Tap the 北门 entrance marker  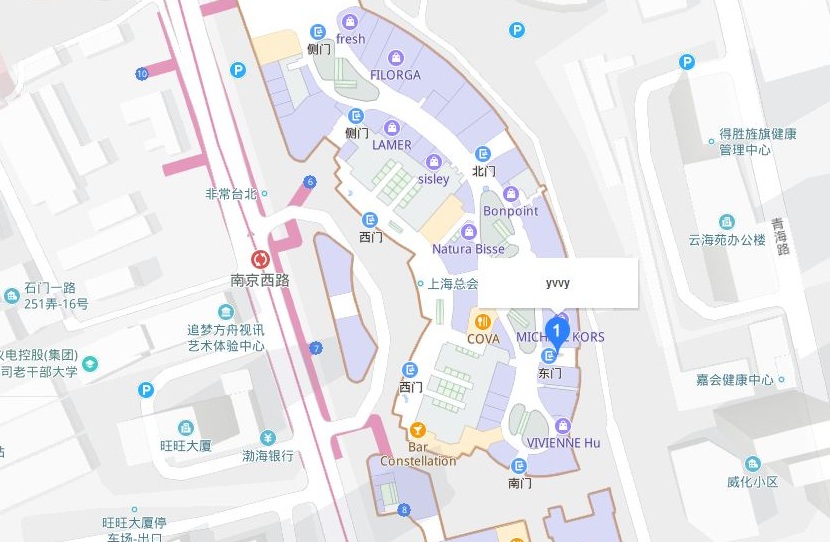coord(484,154)
